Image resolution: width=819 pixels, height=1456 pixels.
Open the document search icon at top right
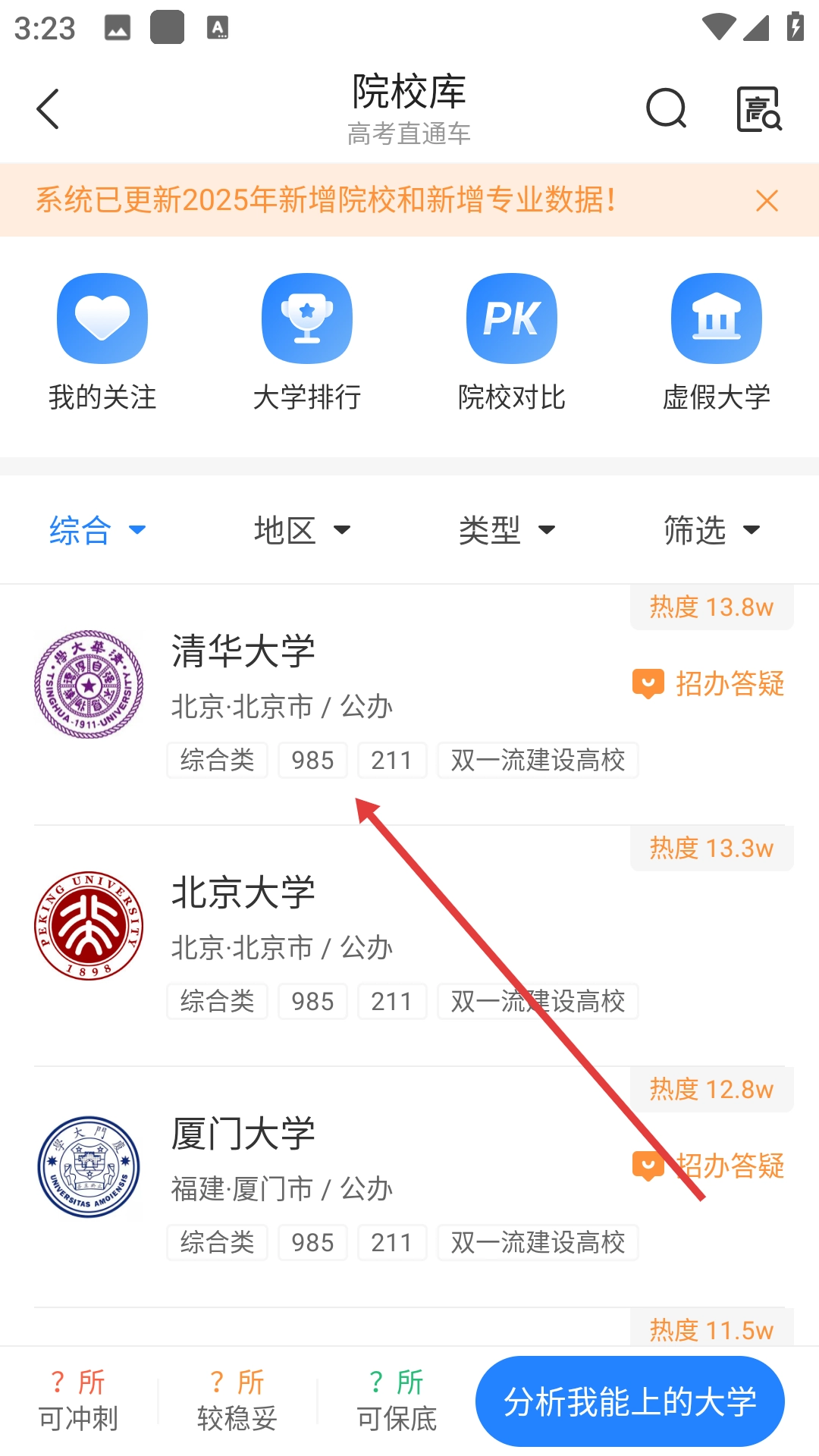click(x=759, y=109)
